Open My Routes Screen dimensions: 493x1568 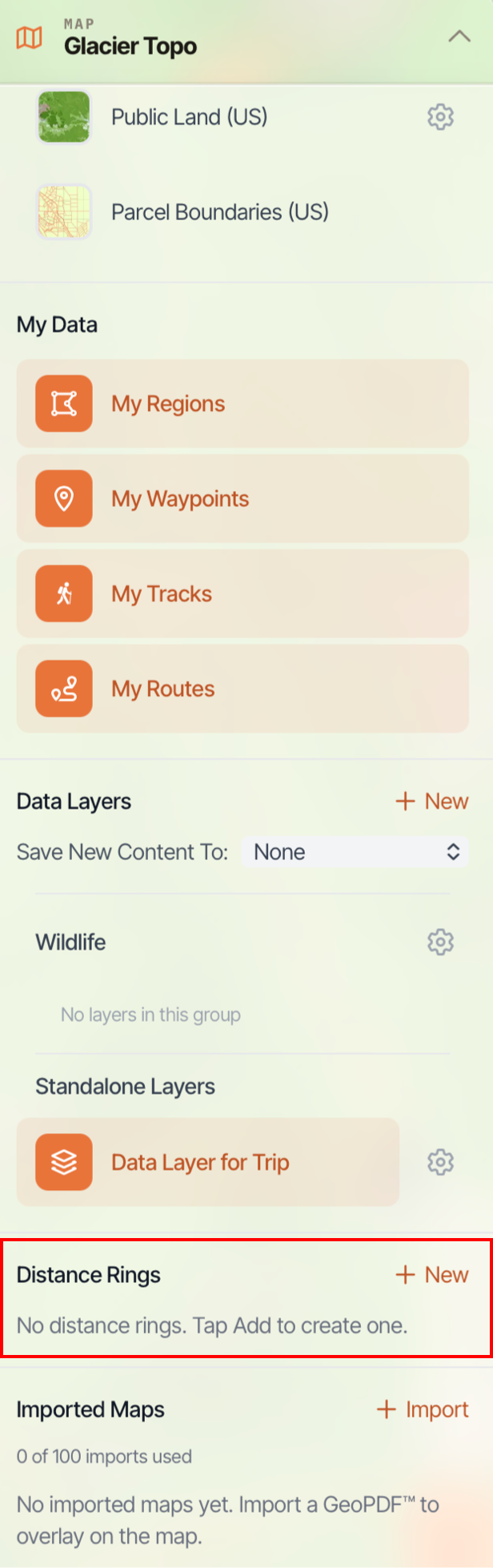242,689
